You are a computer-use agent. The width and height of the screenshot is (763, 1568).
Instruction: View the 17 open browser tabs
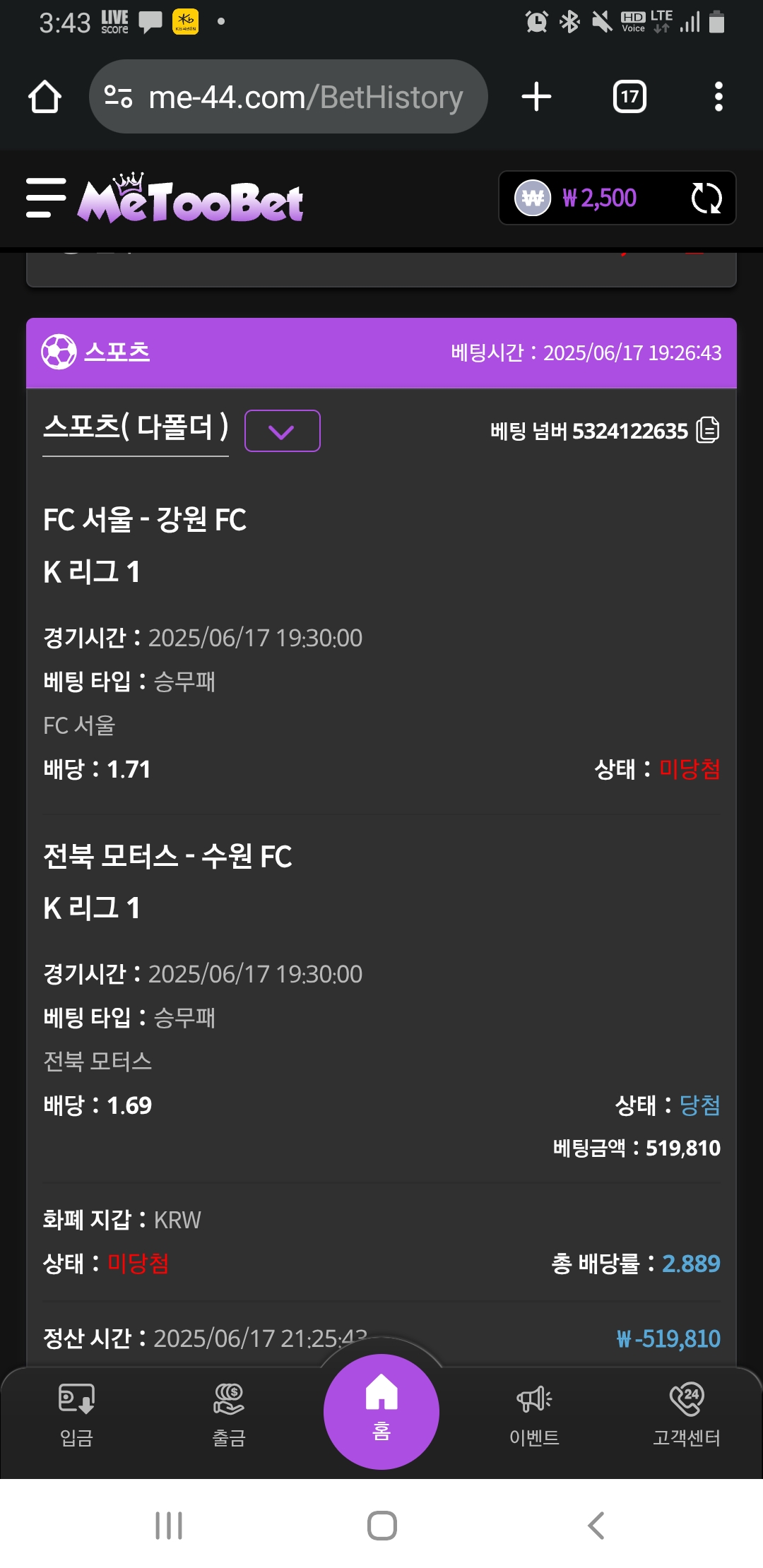pos(629,97)
